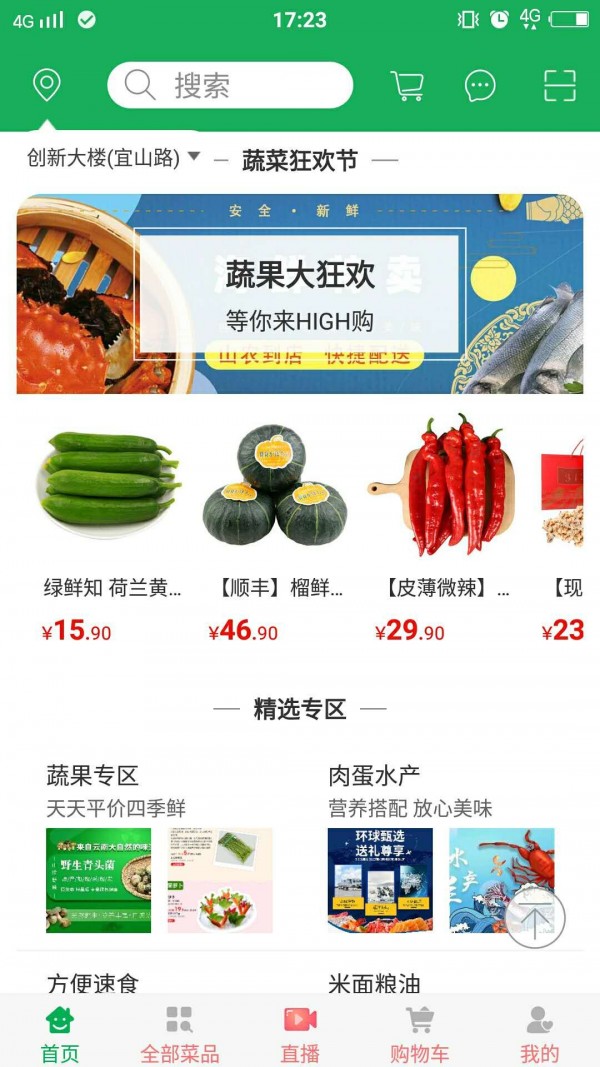The width and height of the screenshot is (600, 1067).
Task: Tap the back-to-top arrow button
Action: [x=535, y=918]
